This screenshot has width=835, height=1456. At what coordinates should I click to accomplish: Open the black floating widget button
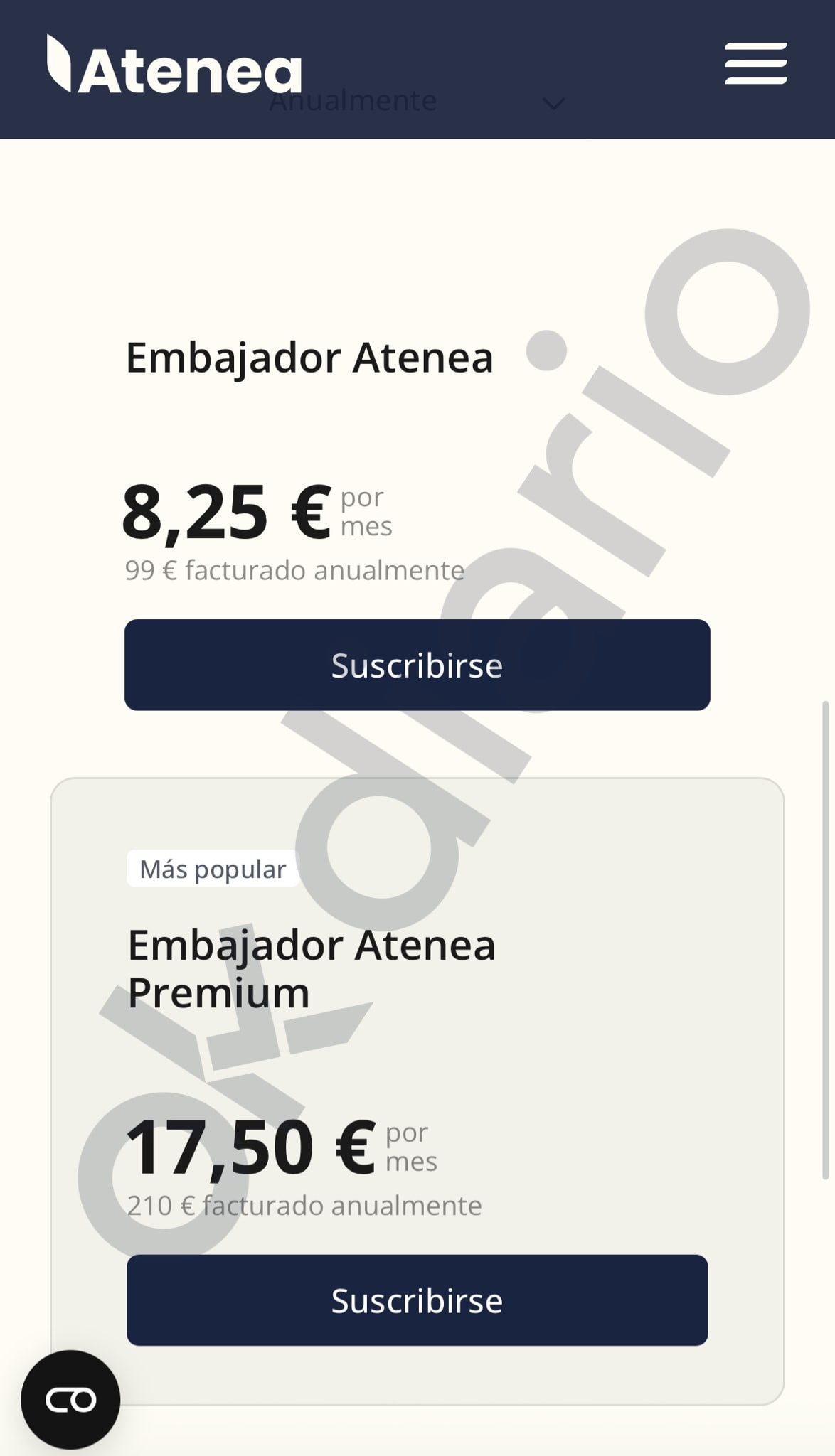pos(70,1399)
